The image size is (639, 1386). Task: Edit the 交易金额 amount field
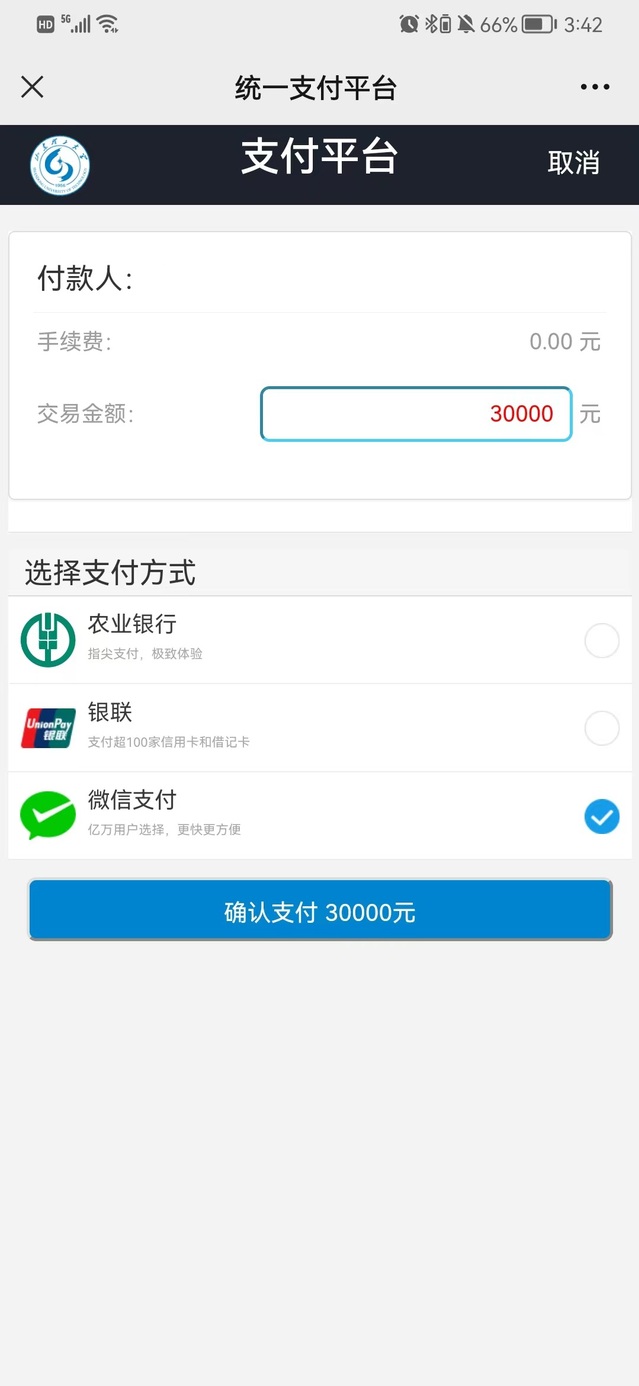pos(416,414)
